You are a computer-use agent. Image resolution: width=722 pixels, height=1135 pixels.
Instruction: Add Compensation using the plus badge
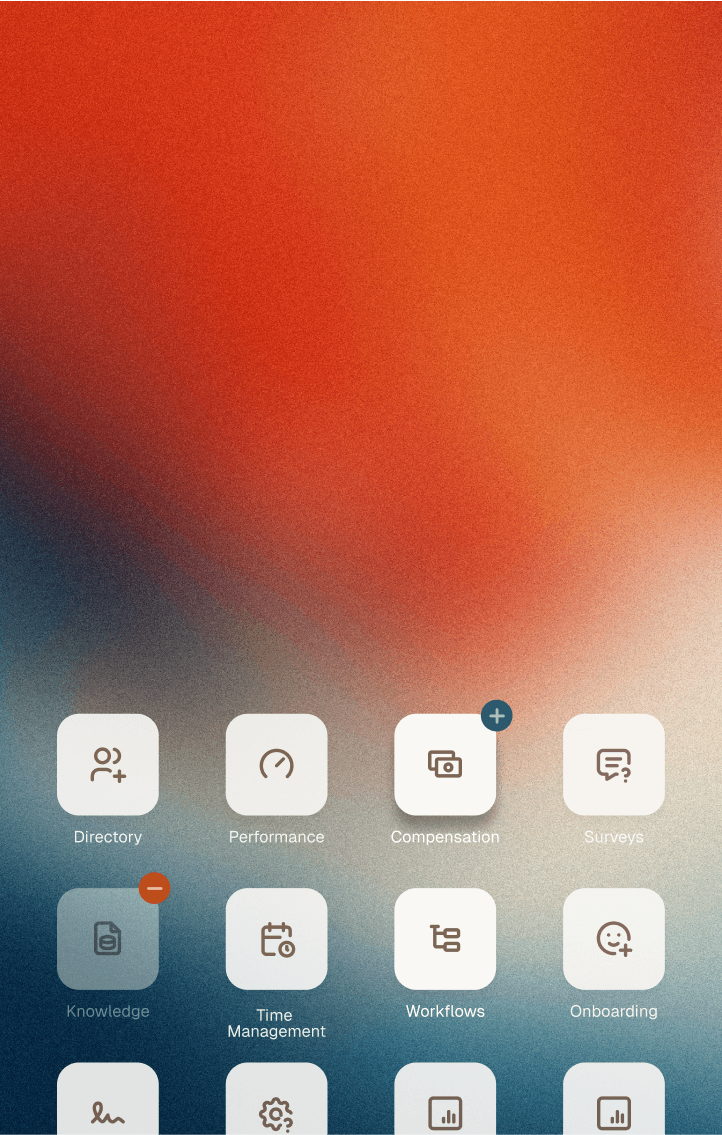pos(497,716)
